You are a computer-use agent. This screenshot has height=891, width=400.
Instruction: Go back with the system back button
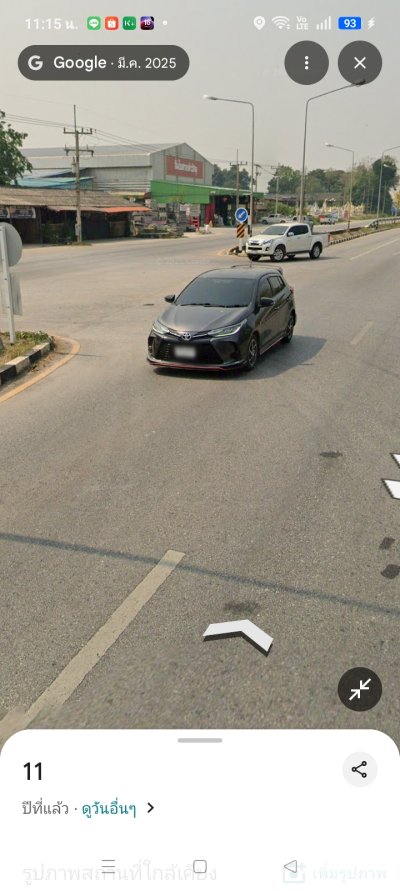pyautogui.click(x=290, y=866)
